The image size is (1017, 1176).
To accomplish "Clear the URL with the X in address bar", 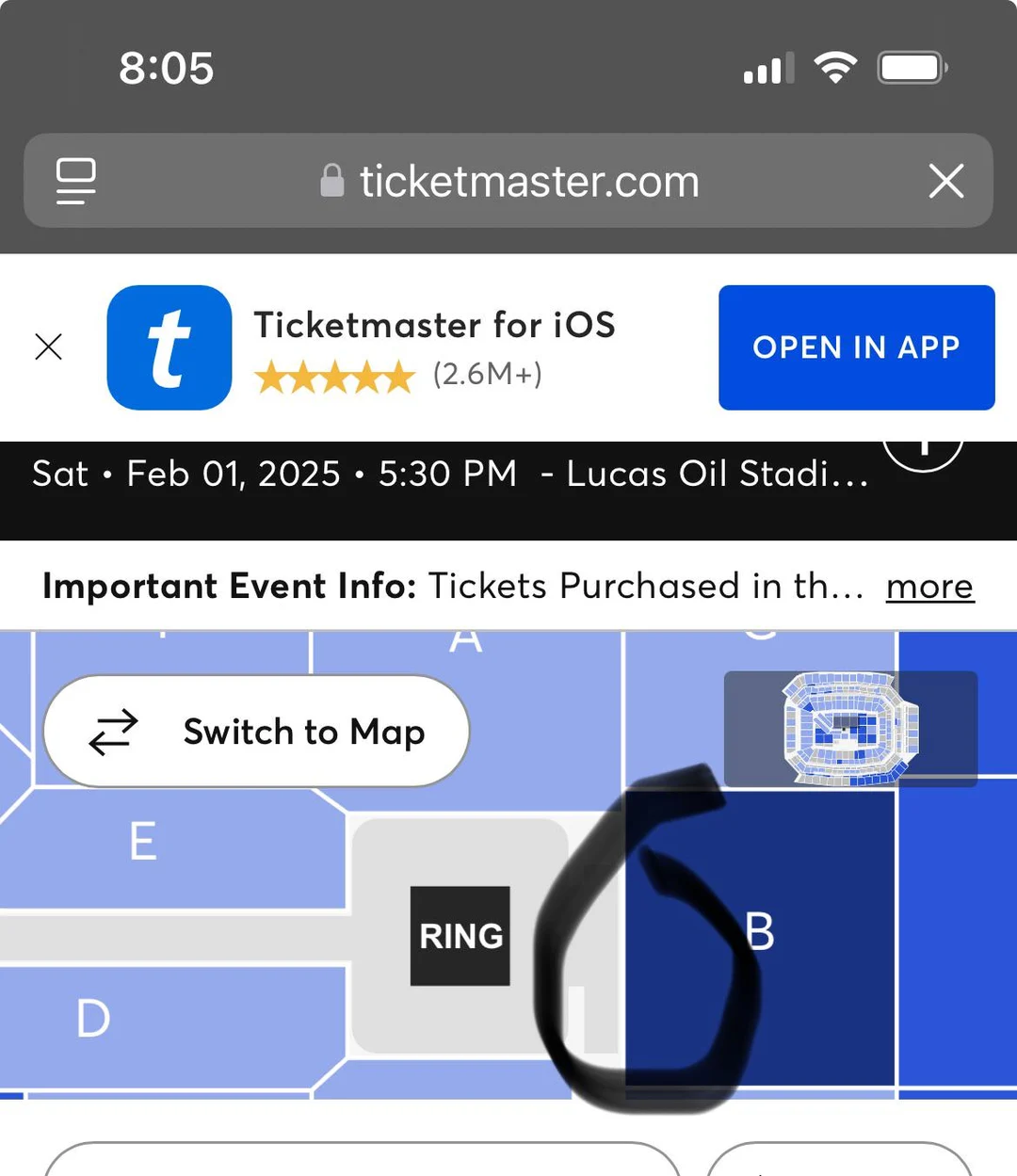I will [x=946, y=181].
